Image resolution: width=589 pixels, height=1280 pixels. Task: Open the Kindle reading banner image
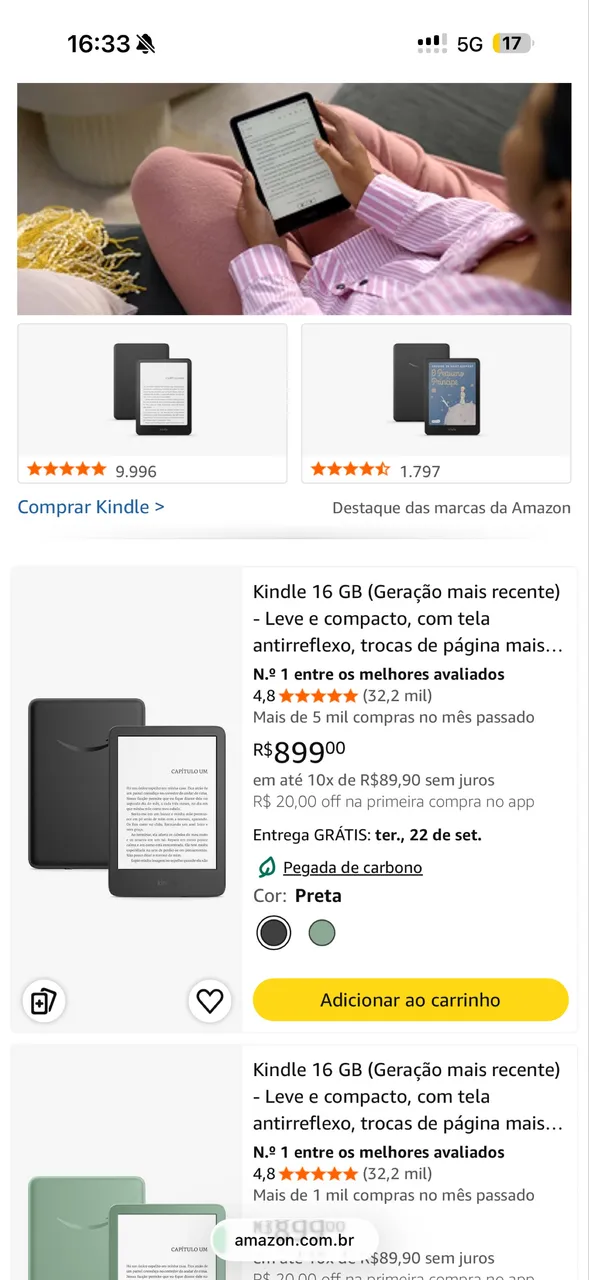[294, 199]
